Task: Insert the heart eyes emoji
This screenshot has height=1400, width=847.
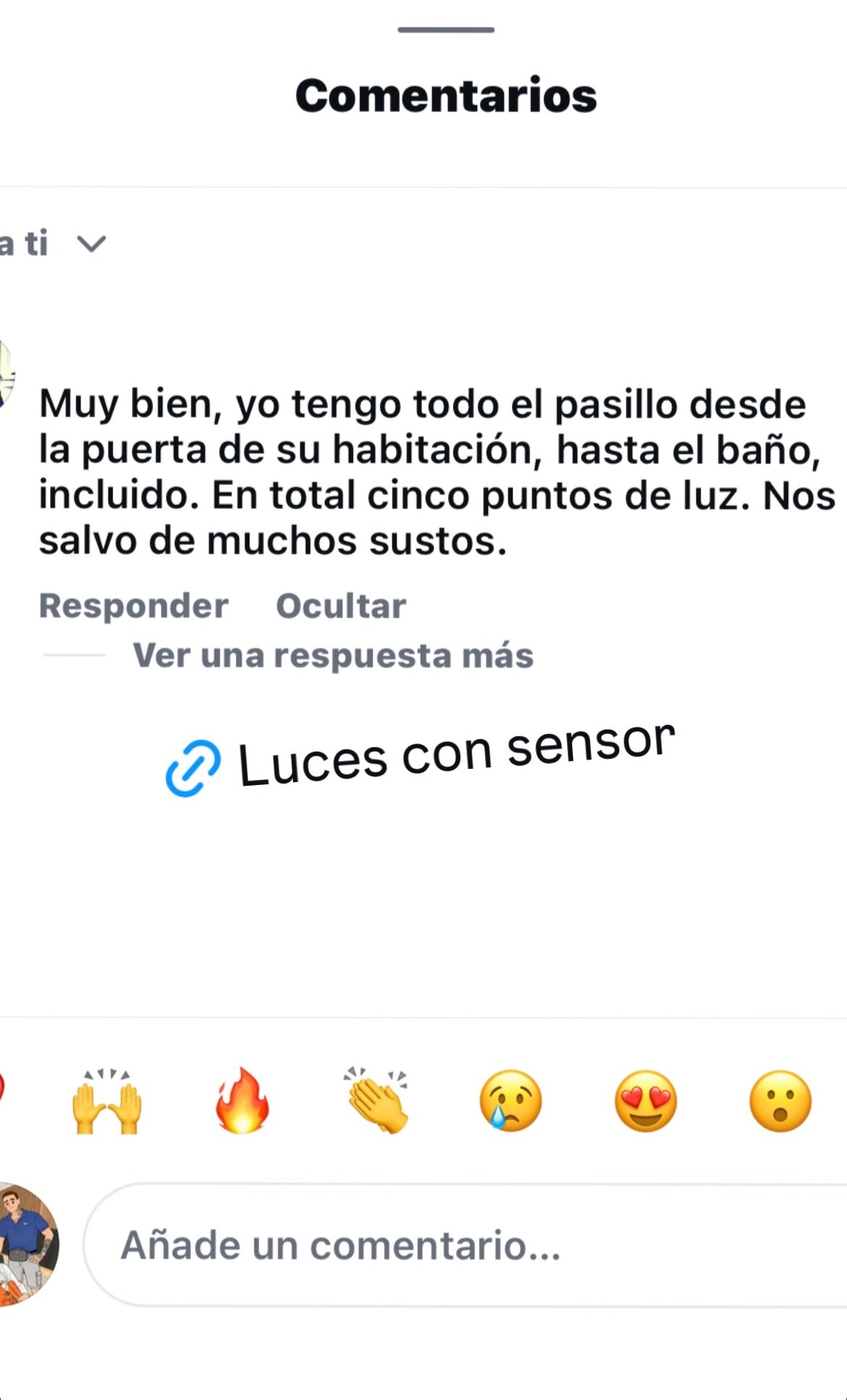Action: [645, 1101]
